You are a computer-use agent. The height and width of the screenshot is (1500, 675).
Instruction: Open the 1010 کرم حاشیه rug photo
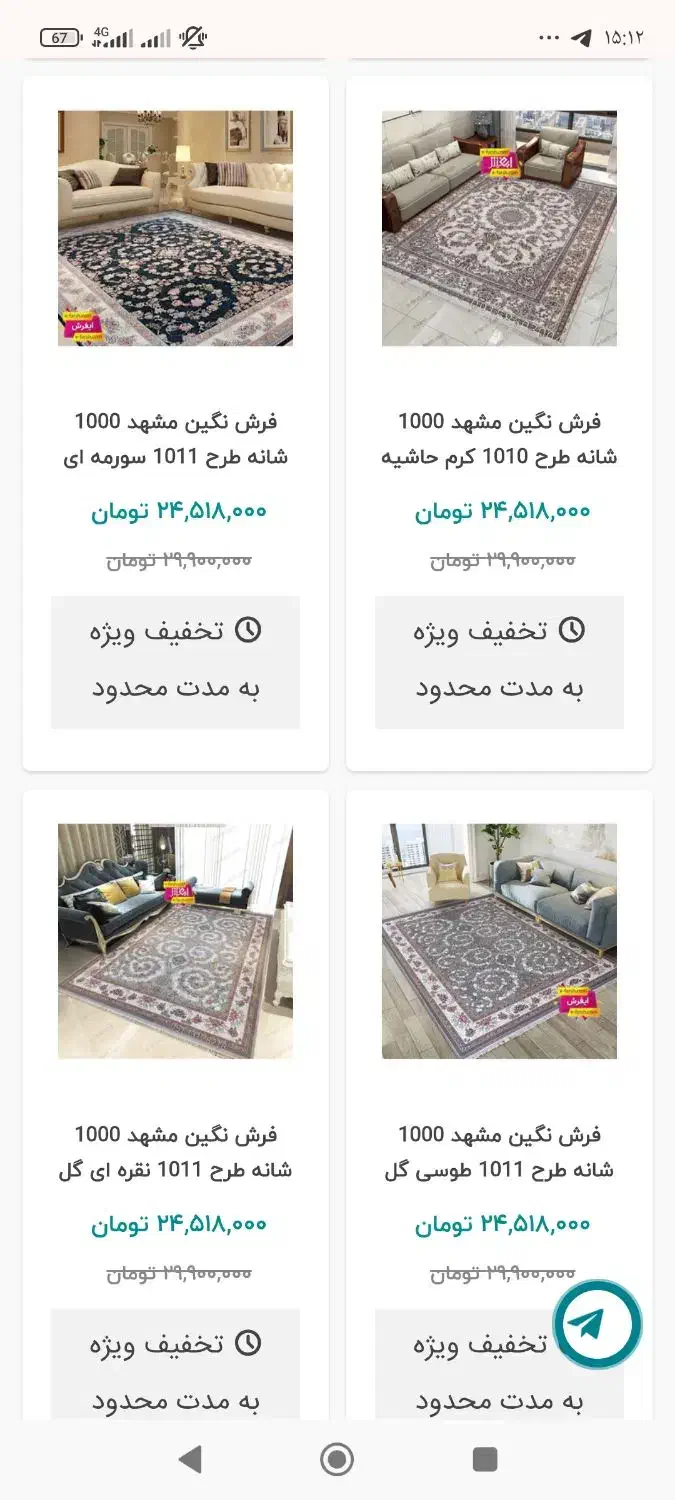click(x=499, y=228)
